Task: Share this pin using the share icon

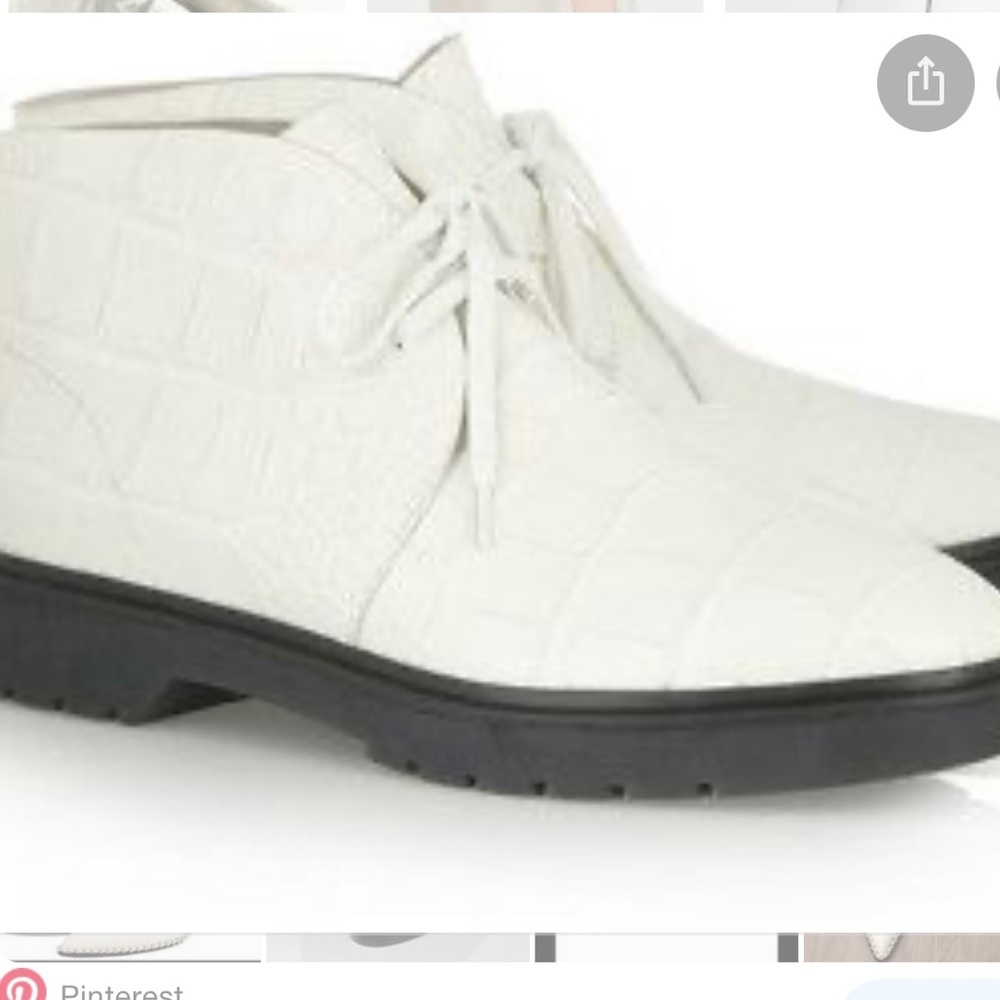Action: (x=925, y=83)
